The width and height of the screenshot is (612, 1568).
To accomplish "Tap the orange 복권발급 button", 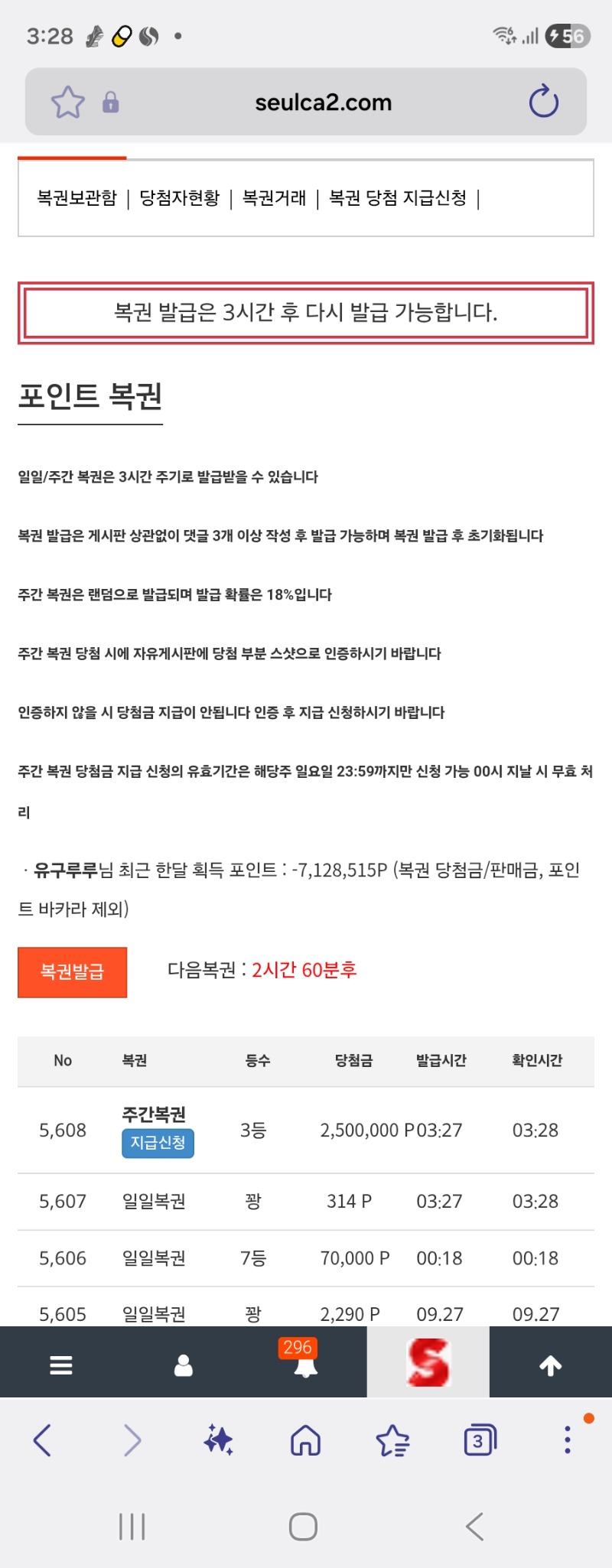I will click(x=72, y=972).
